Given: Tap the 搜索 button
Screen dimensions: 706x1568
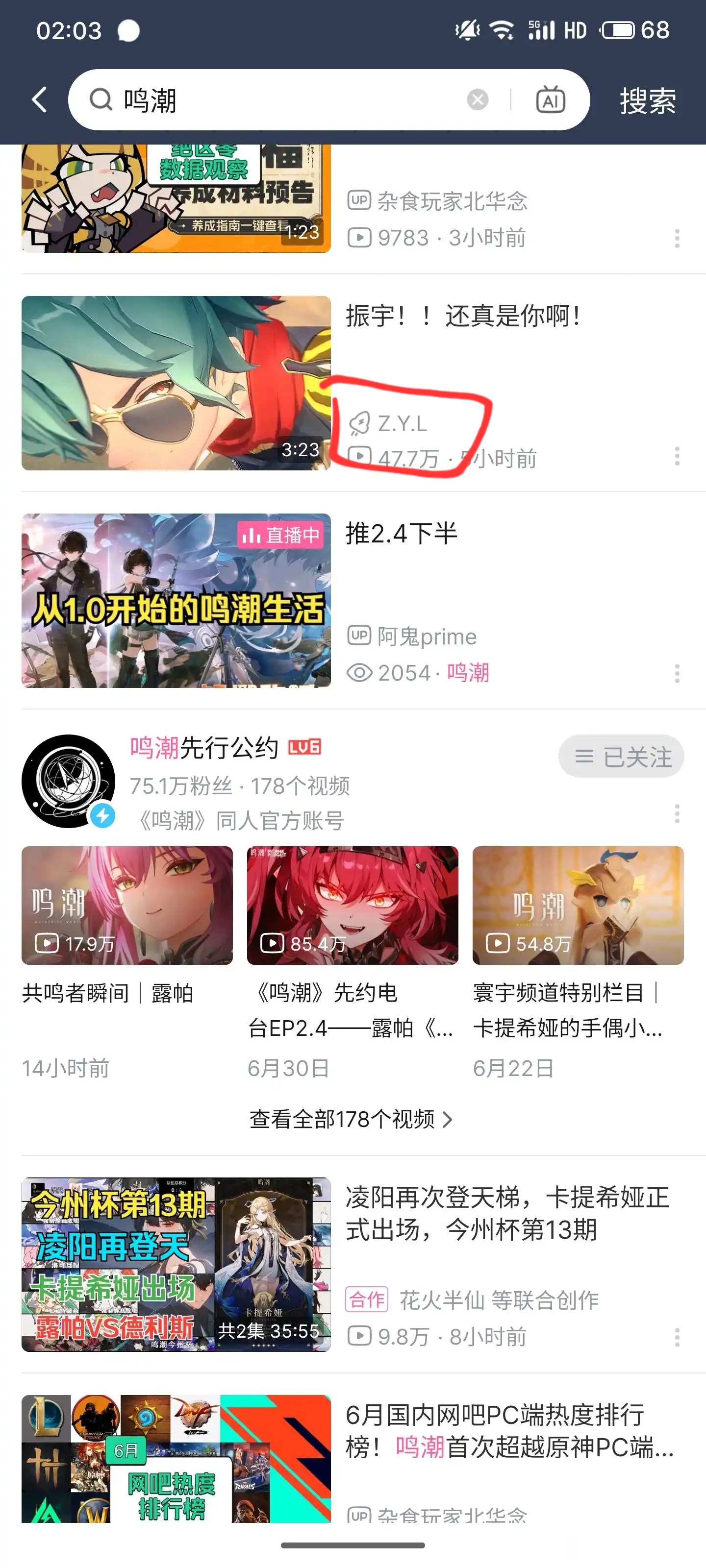Looking at the screenshot, I should pos(648,100).
